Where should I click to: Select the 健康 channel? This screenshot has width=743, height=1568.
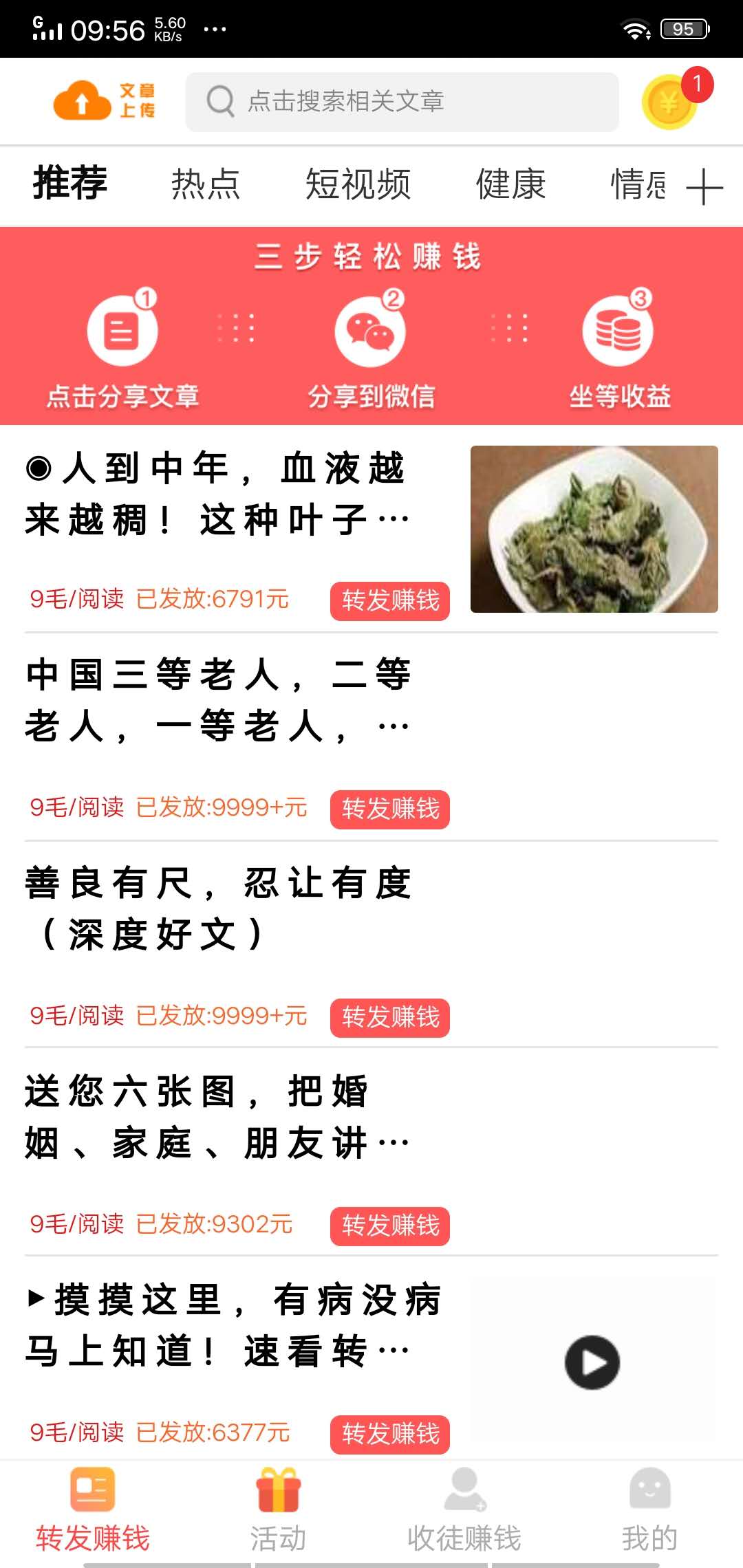(512, 184)
